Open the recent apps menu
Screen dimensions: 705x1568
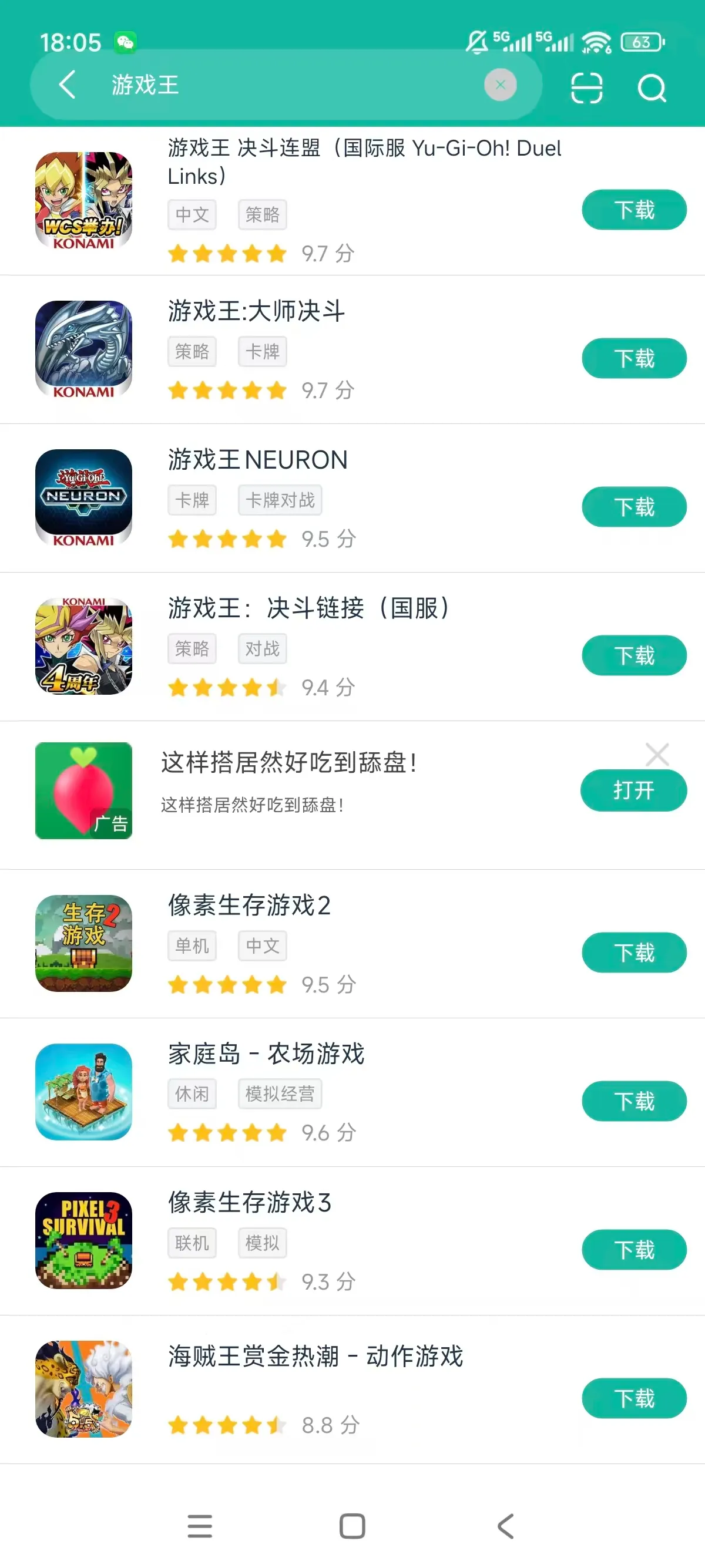coord(200,1526)
